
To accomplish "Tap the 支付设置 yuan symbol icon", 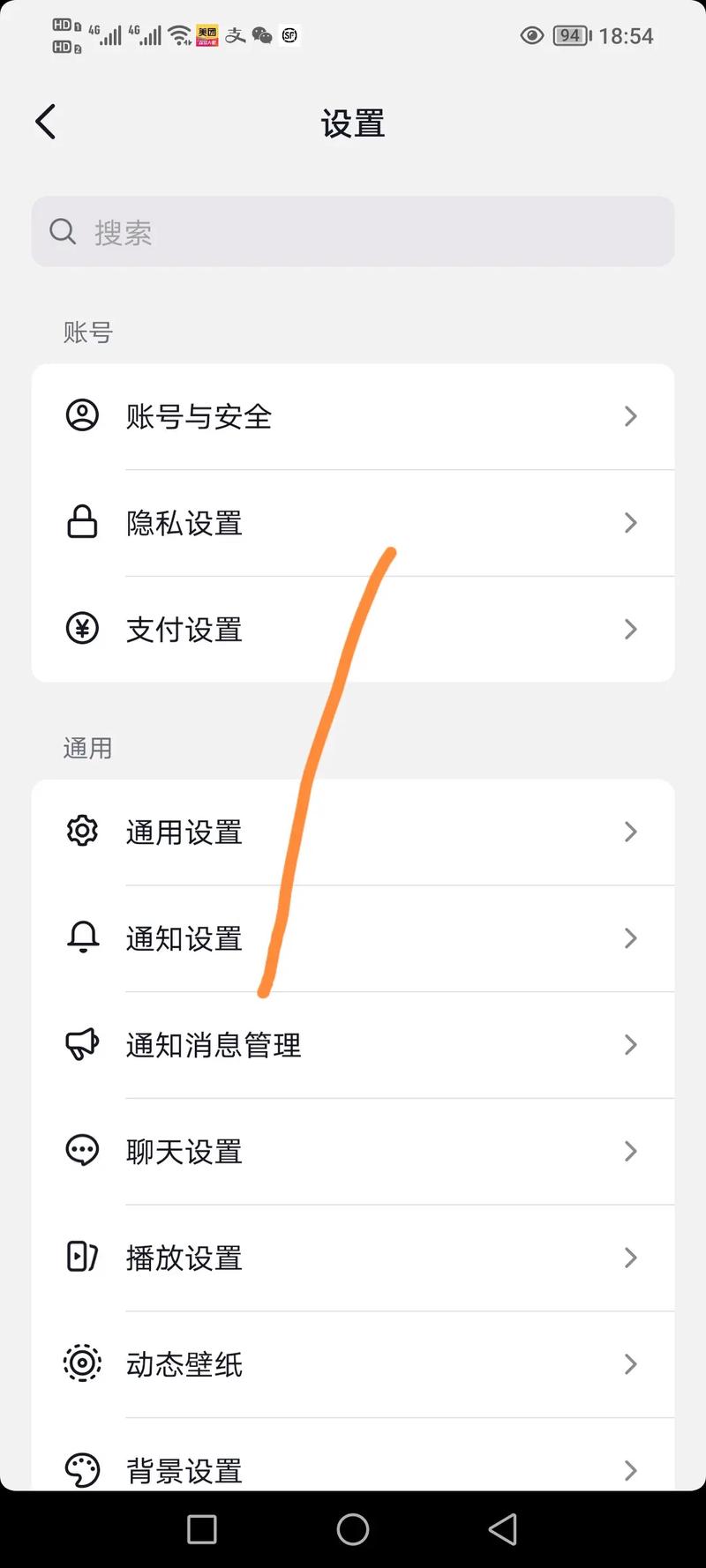I will pyautogui.click(x=82, y=629).
